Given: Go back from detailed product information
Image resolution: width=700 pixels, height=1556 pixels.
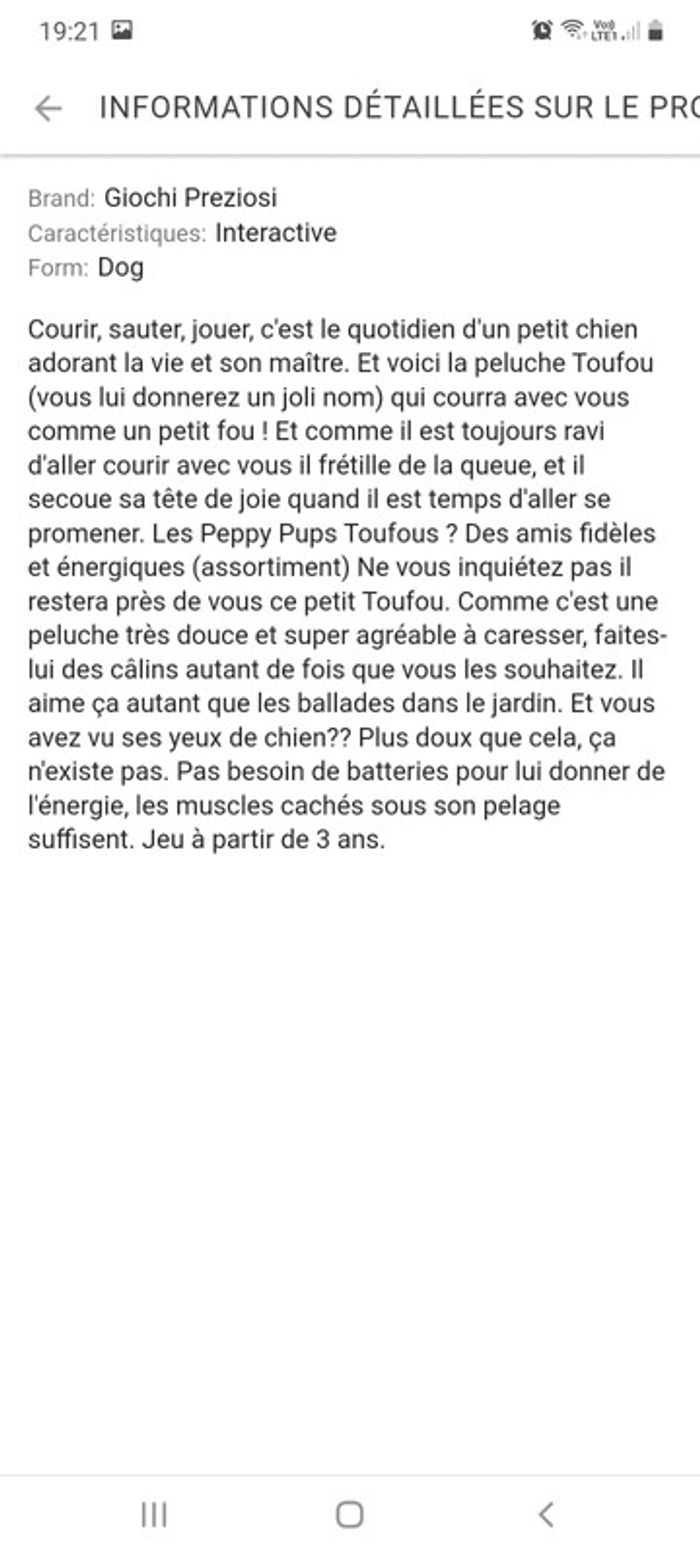Looking at the screenshot, I should [x=48, y=108].
